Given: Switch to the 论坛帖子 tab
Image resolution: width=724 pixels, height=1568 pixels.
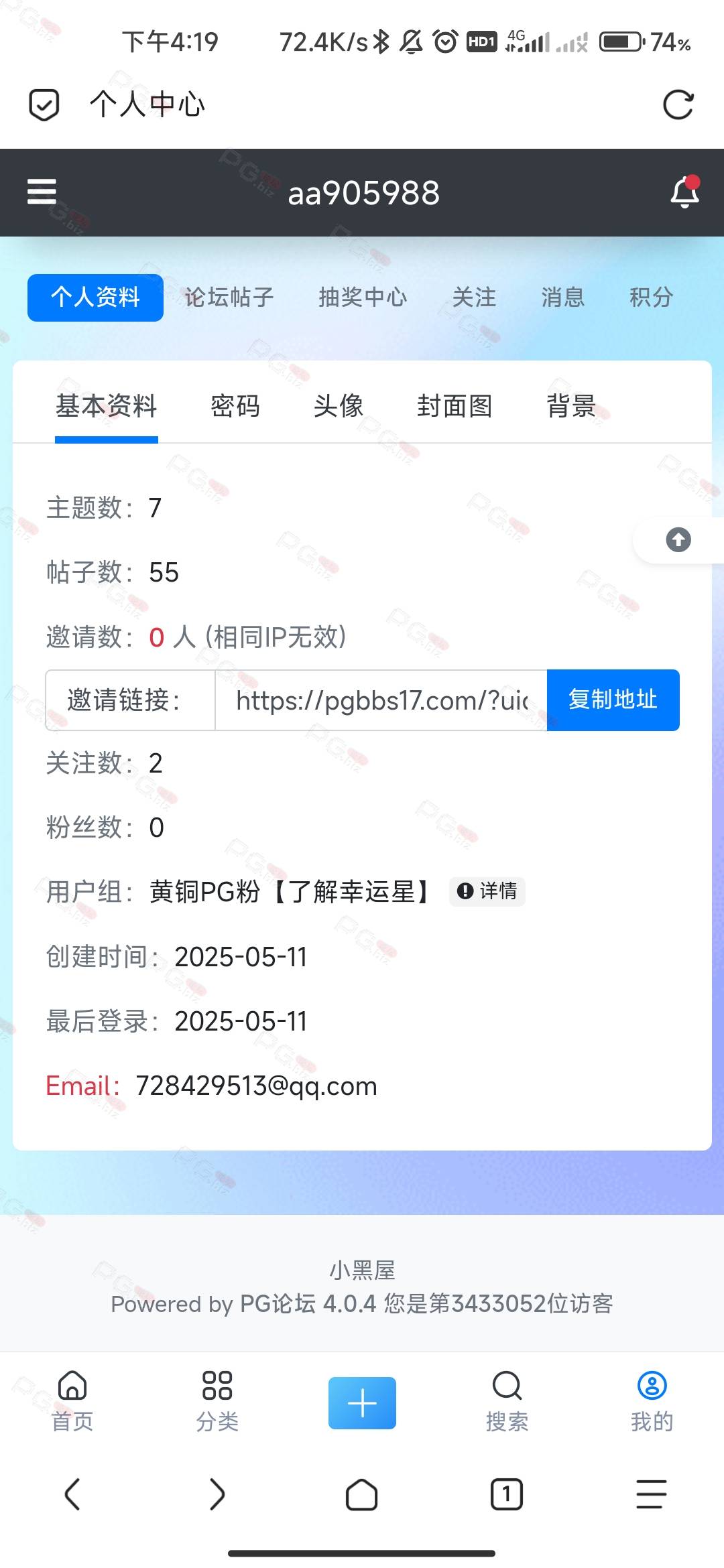Looking at the screenshot, I should pyautogui.click(x=229, y=298).
